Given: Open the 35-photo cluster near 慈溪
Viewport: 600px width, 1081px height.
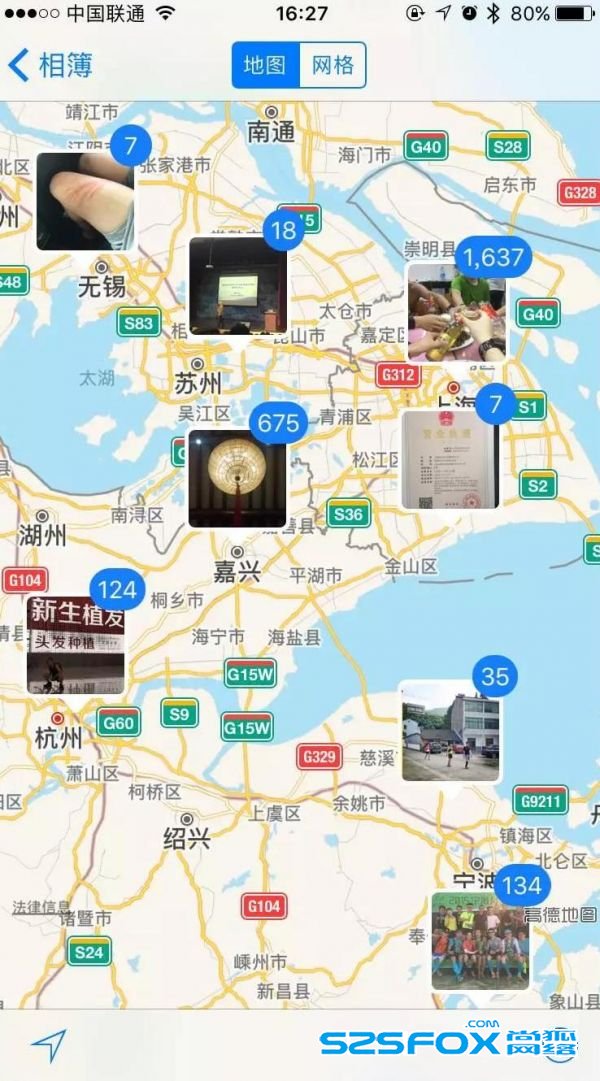Looking at the screenshot, I should (451, 731).
